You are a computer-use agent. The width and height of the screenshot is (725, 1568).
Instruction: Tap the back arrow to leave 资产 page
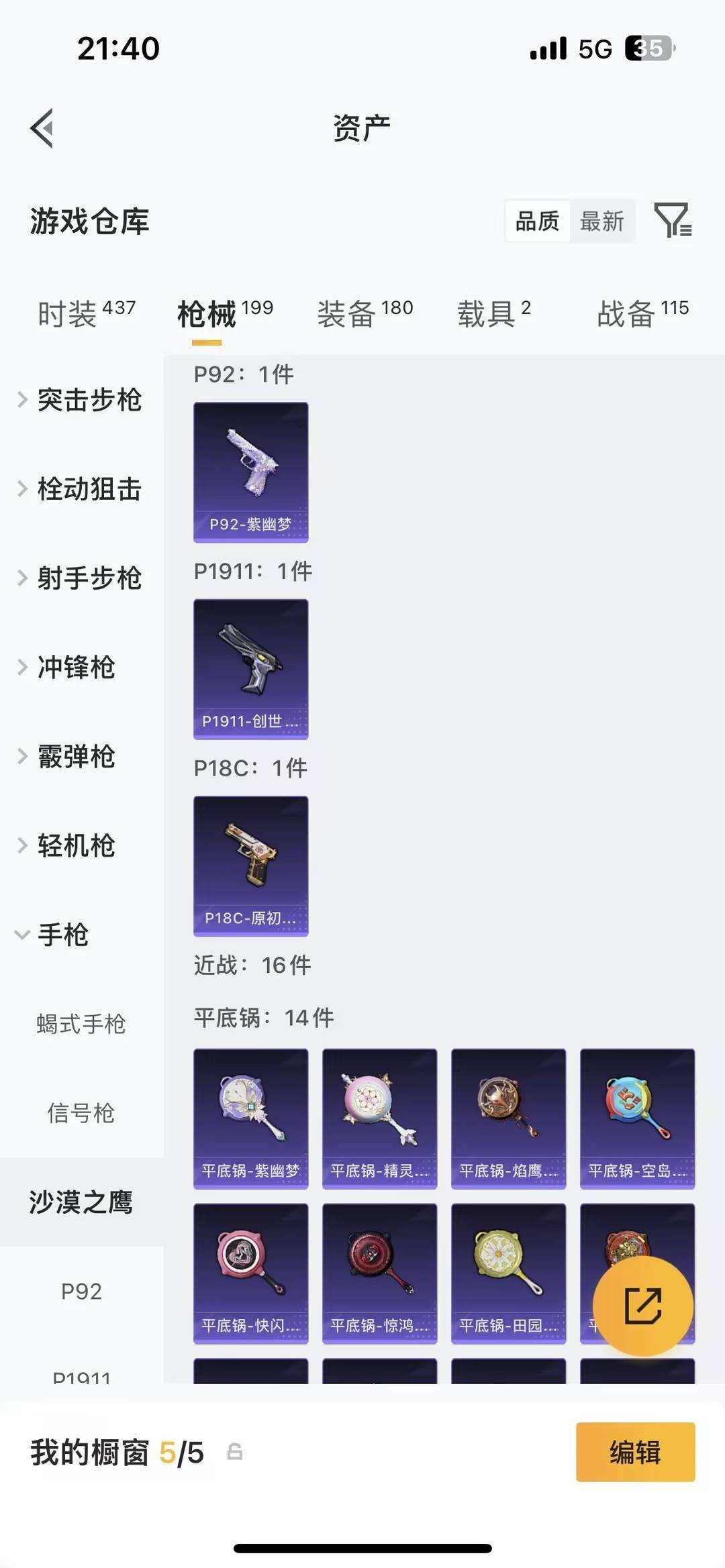pyautogui.click(x=42, y=127)
